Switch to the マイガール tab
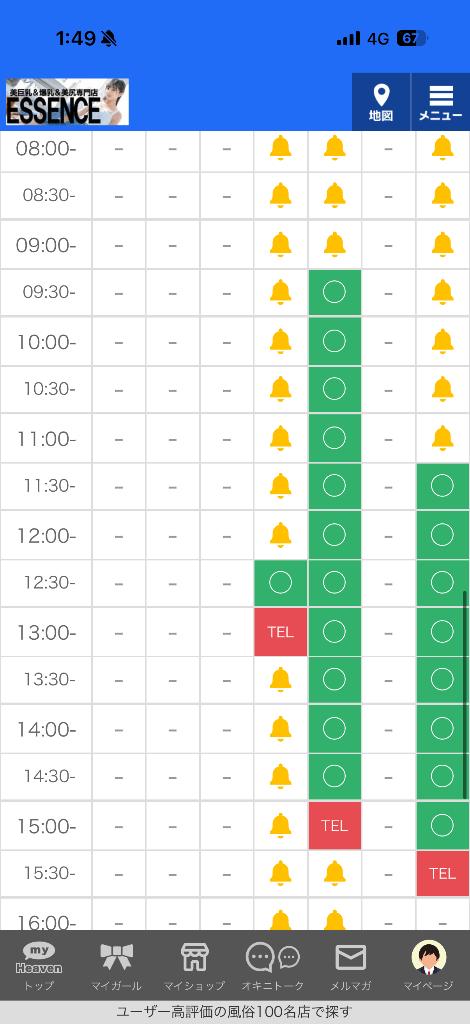This screenshot has height=1024, width=470. click(117, 966)
